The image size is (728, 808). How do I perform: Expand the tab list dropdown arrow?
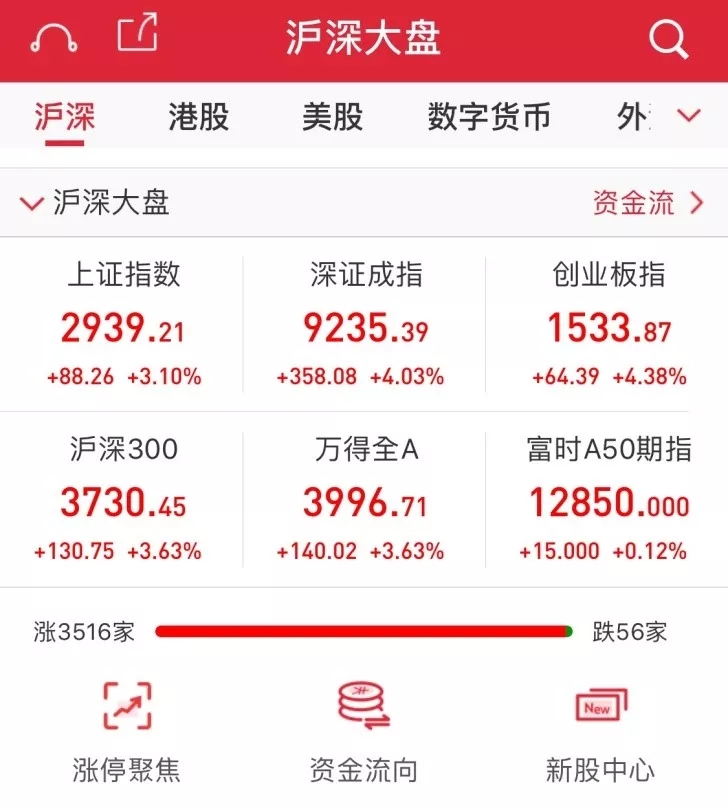(689, 117)
